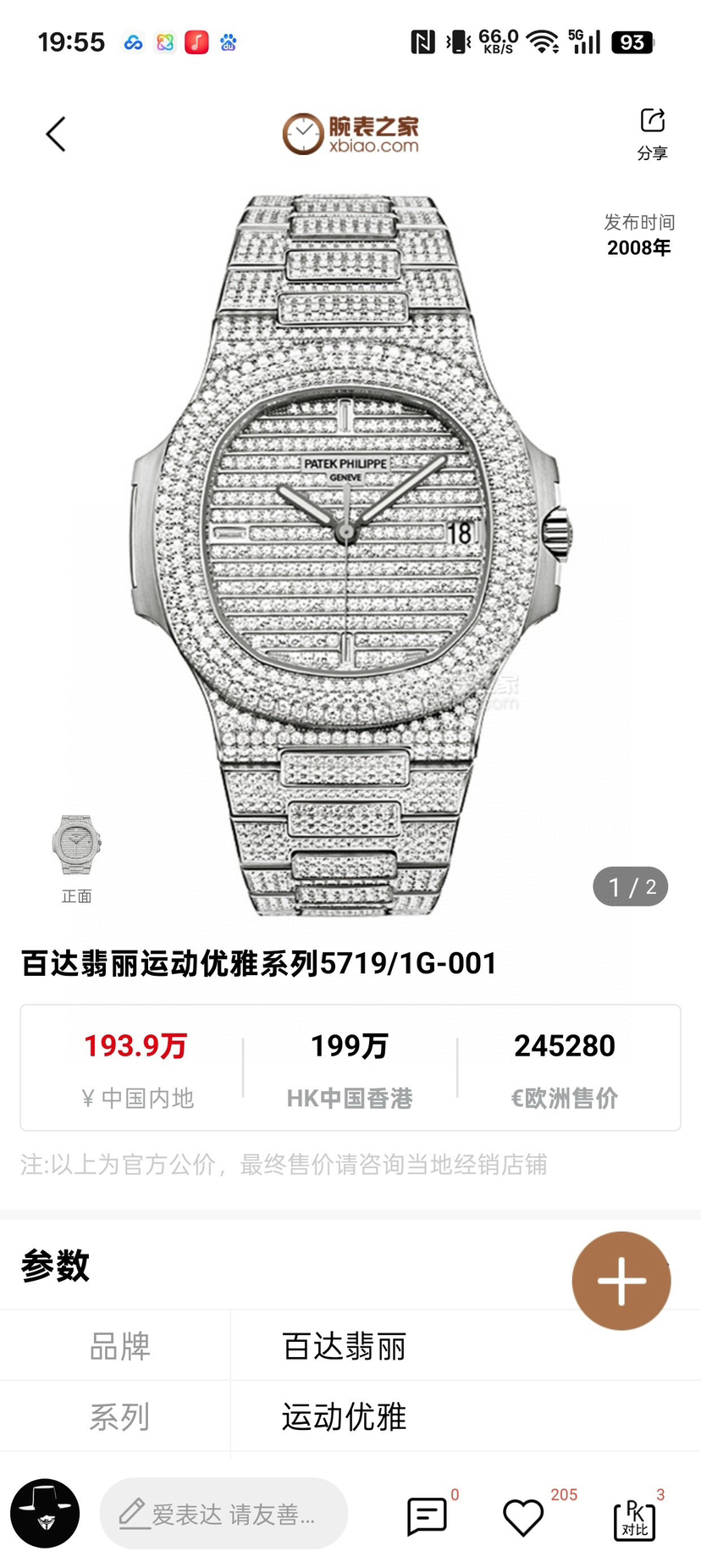Like this watch with the heart icon
Viewport: 701px width, 1568px height.
[x=523, y=1516]
